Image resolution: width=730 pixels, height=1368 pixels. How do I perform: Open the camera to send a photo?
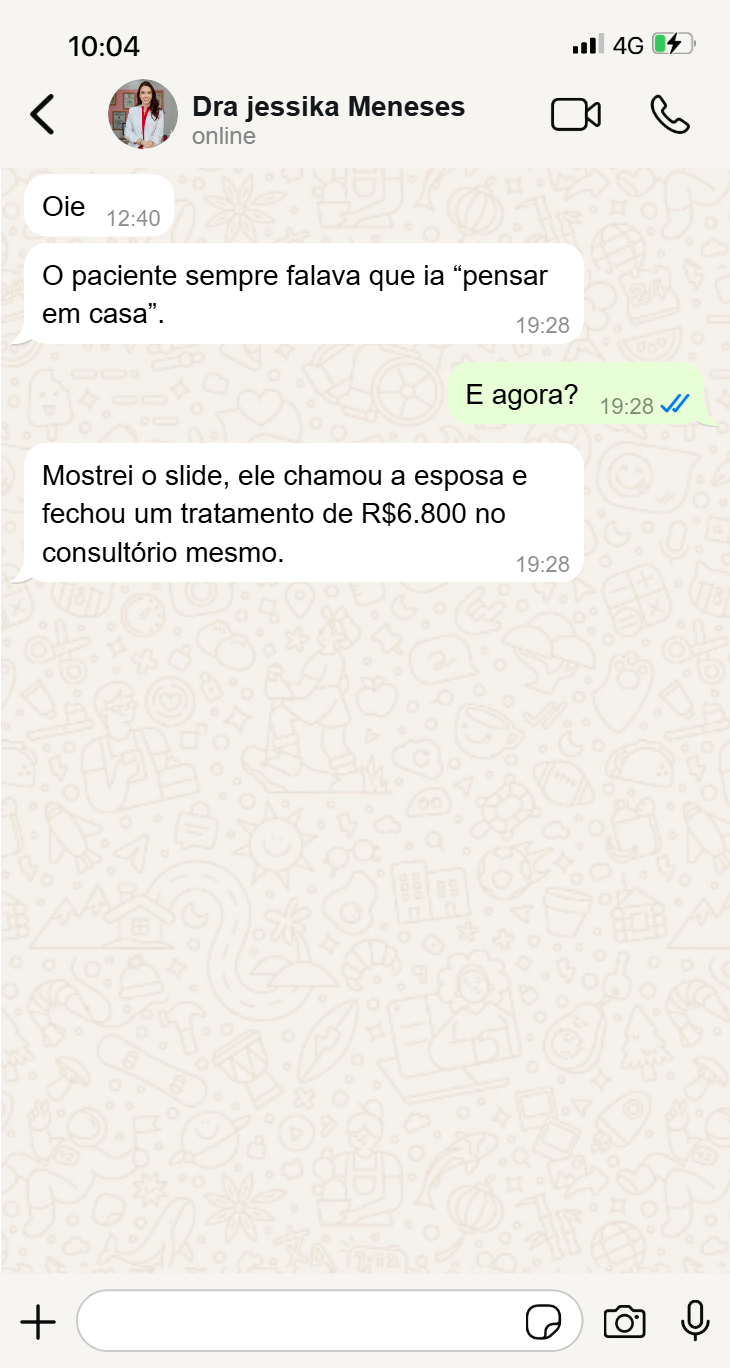pyautogui.click(x=624, y=1321)
